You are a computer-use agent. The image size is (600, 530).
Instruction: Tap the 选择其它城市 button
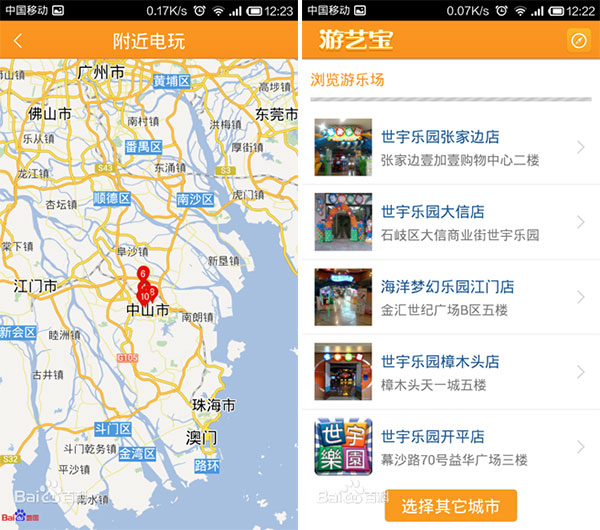(x=450, y=505)
